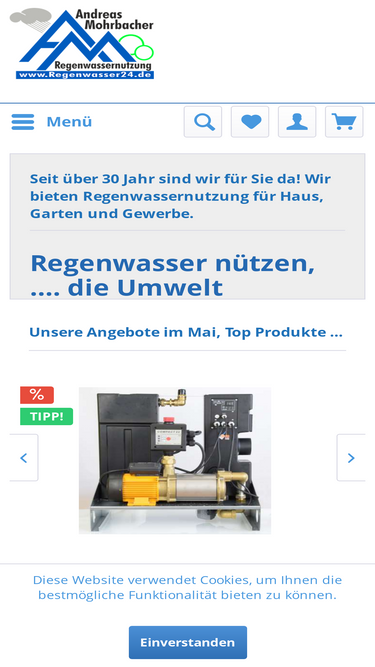Show the previous product in the slider
375x667 pixels.
(24, 458)
